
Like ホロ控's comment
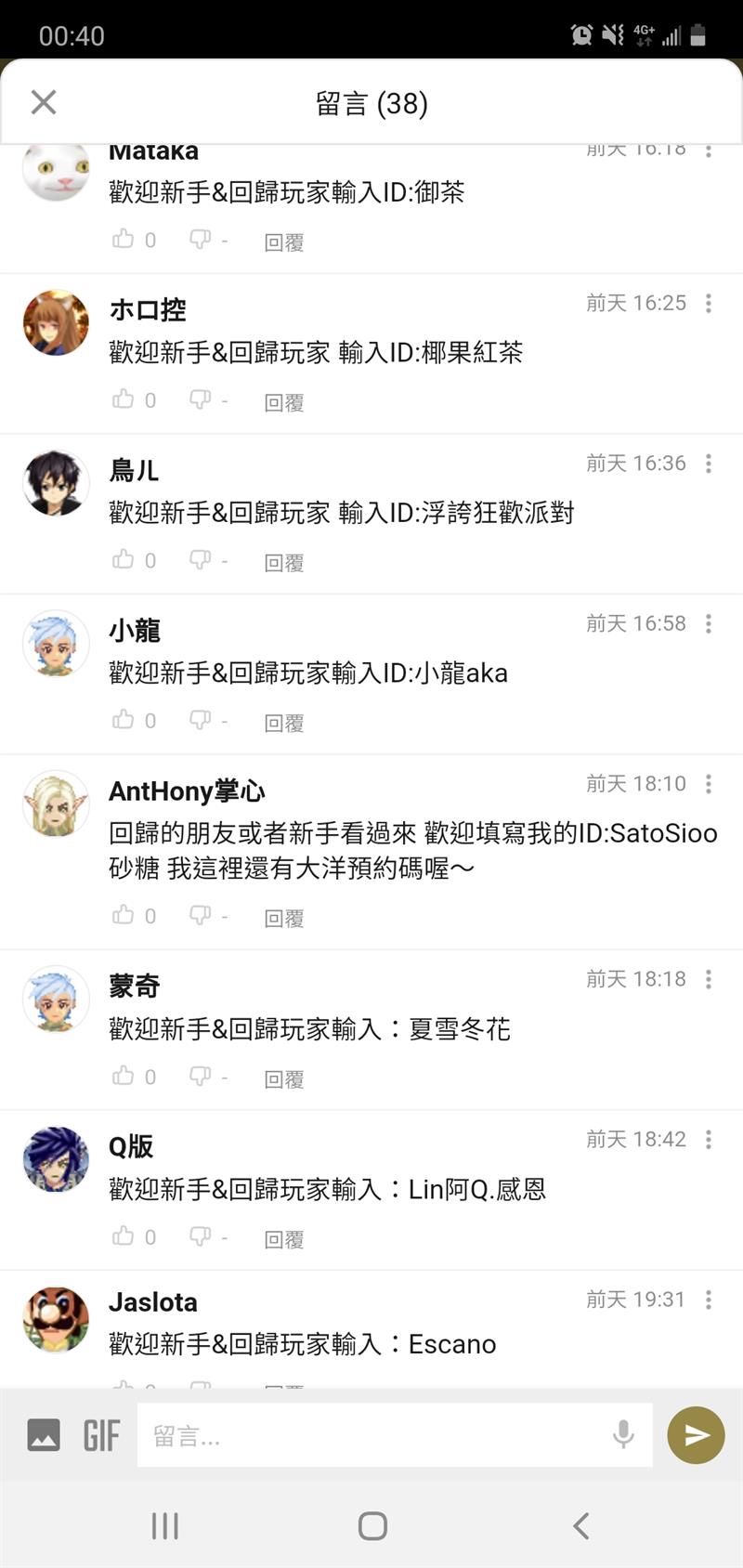[124, 399]
